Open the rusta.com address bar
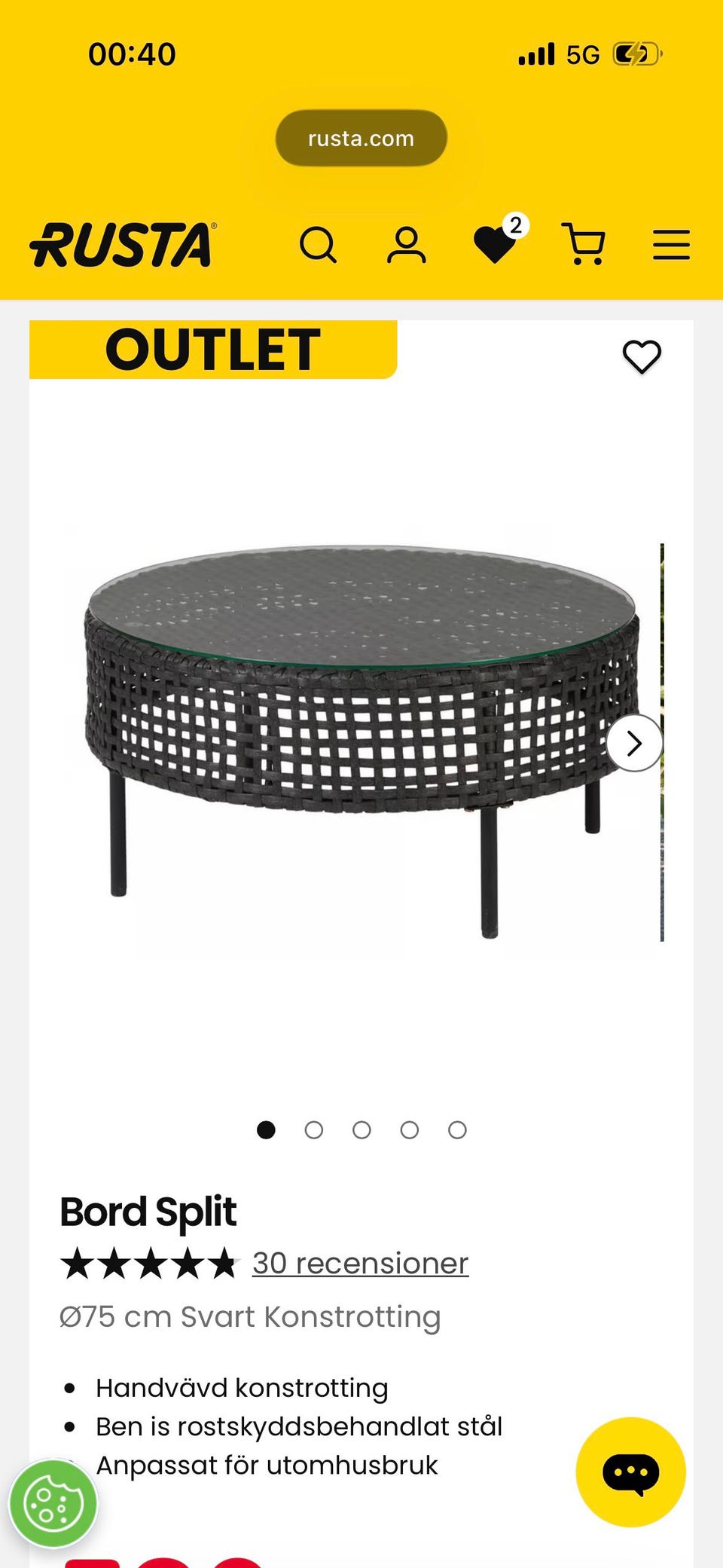Viewport: 723px width, 1568px height. 361,139
